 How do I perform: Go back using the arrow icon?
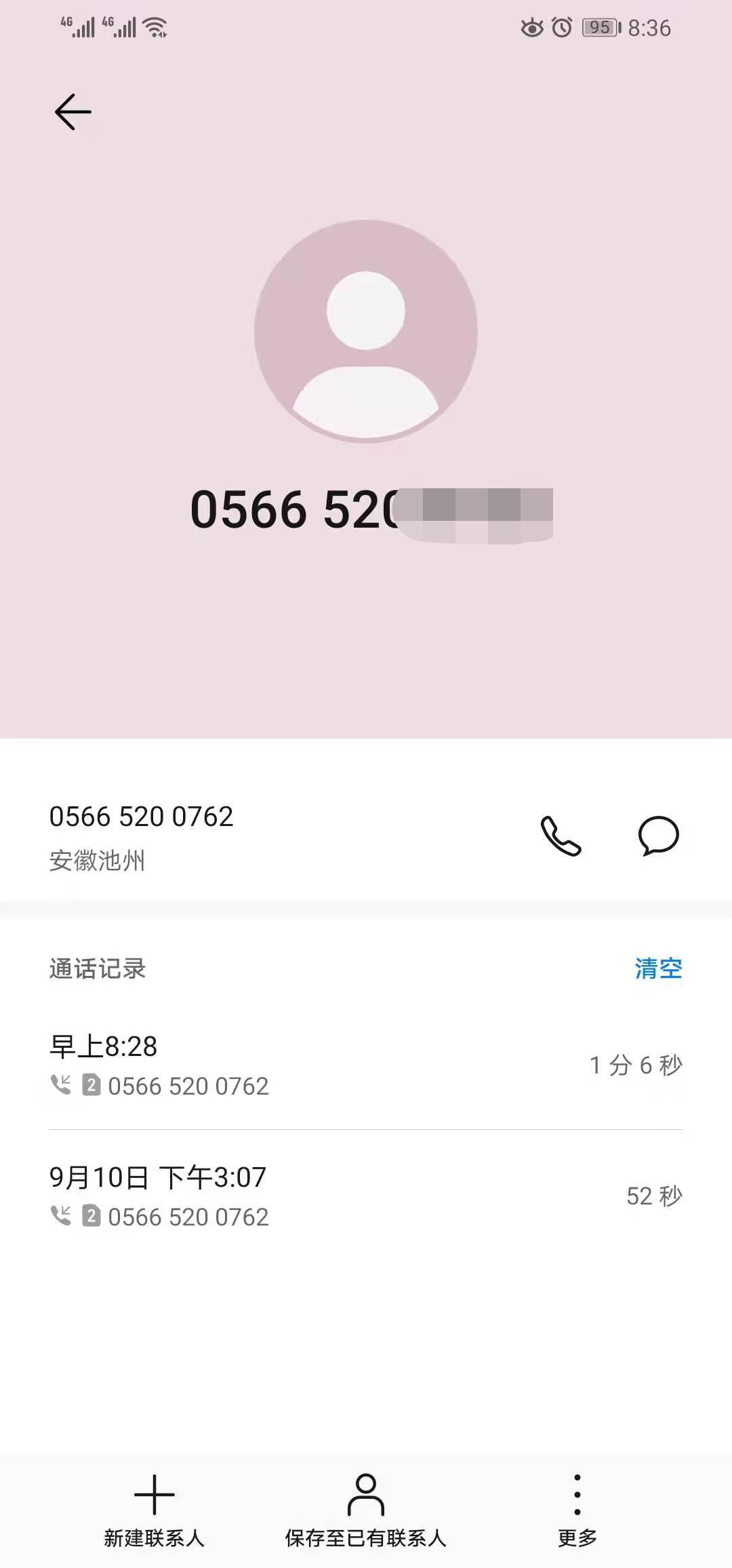coord(73,112)
